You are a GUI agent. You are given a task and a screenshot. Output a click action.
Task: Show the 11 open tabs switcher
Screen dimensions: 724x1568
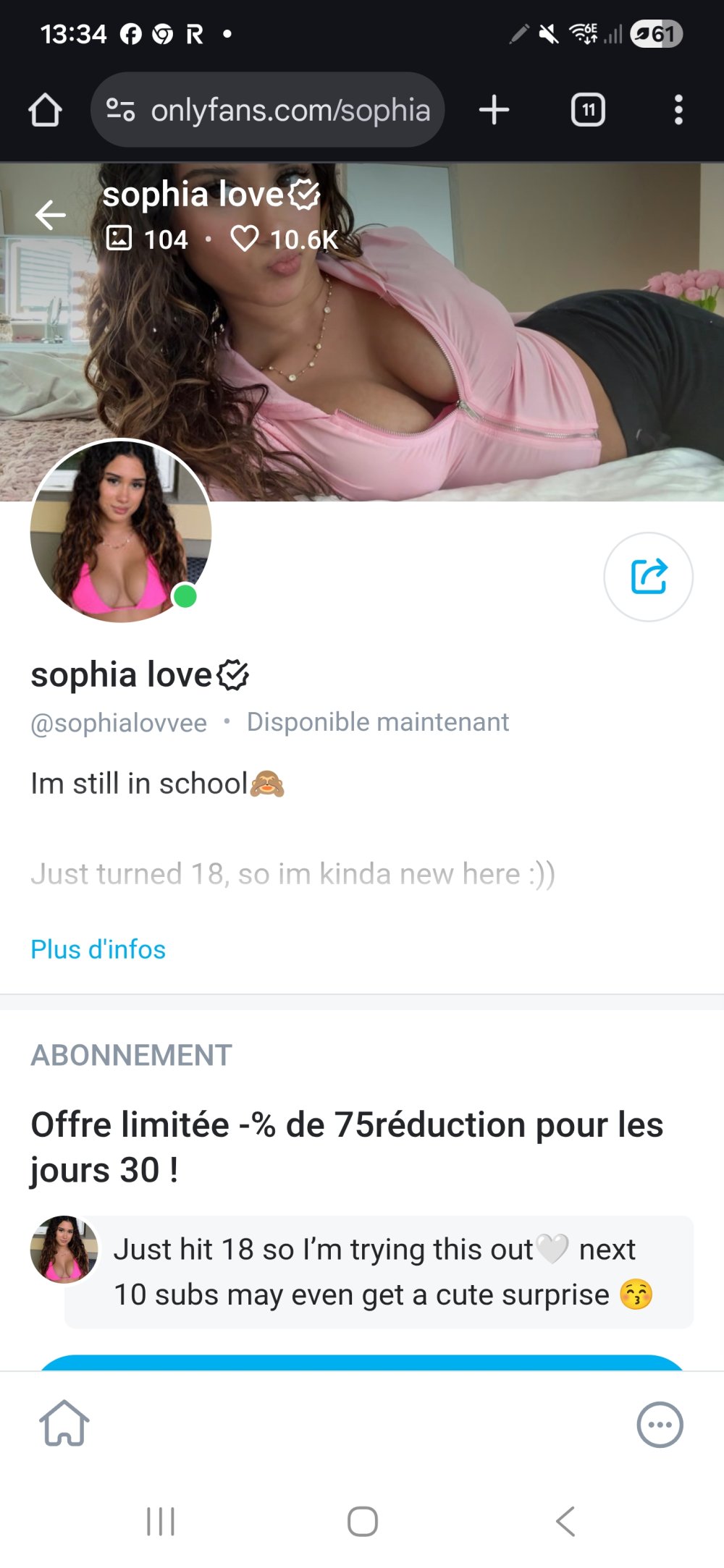pos(588,110)
